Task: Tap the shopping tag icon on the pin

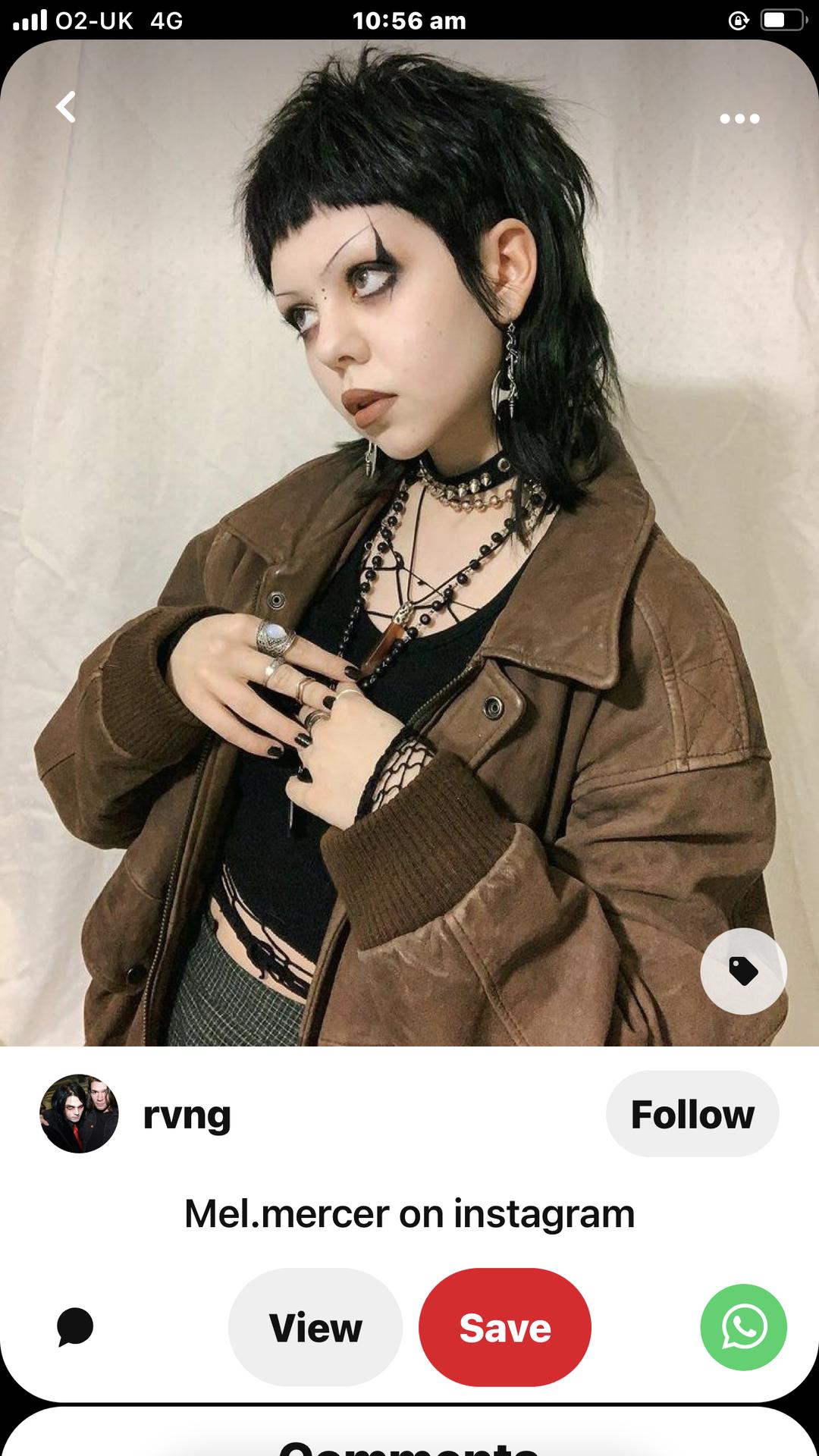Action: (743, 971)
